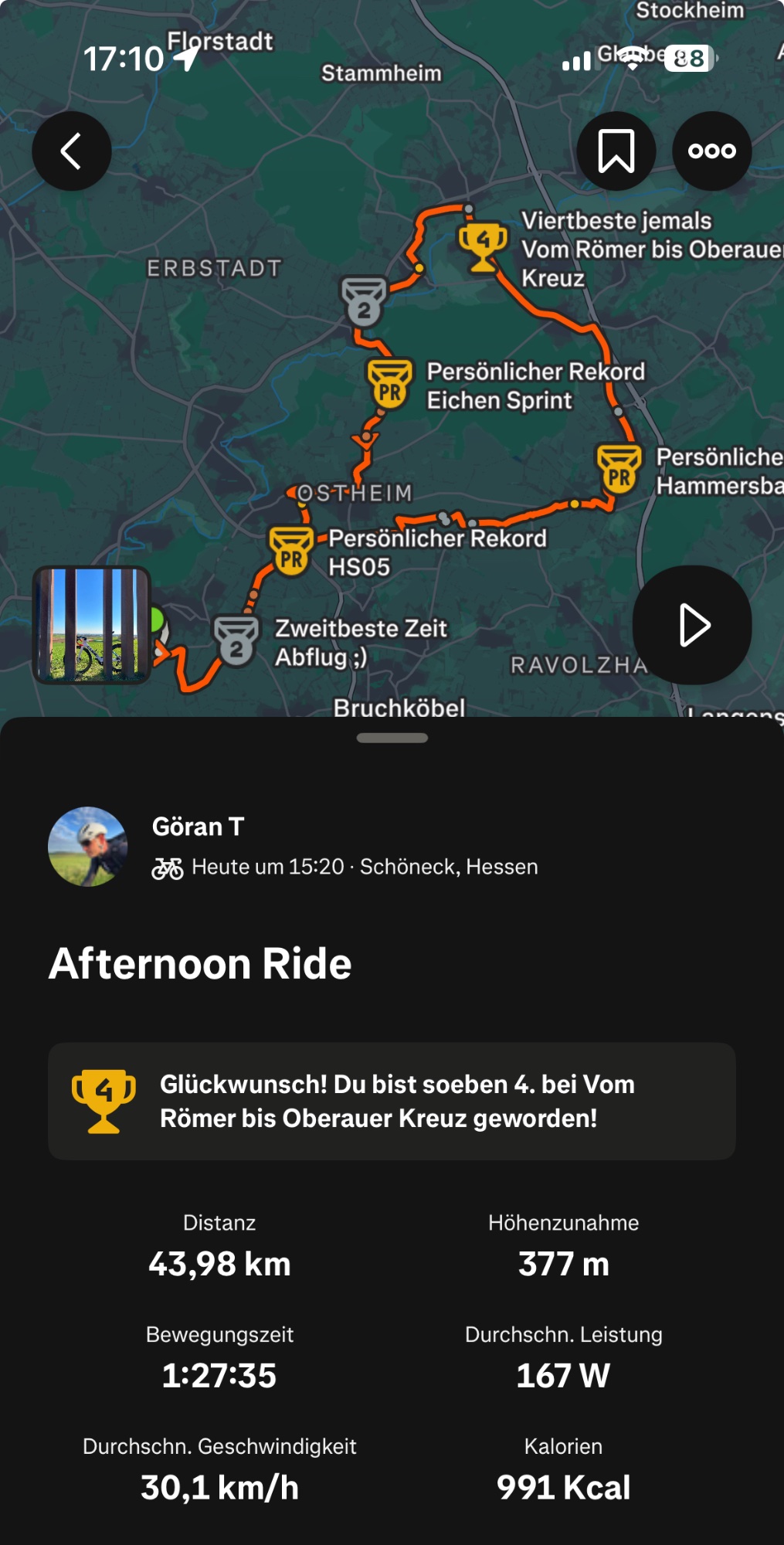This screenshot has height=1545, width=784.
Task: Select the HS05 personal record marker
Action: [x=291, y=551]
